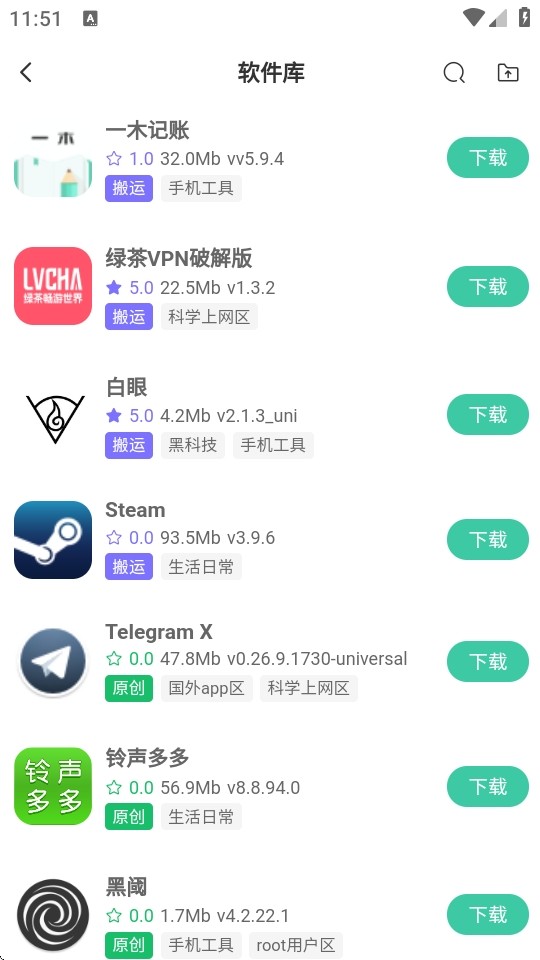The image size is (540, 960).
Task: Open the Telegram X listing
Action: pos(159,632)
